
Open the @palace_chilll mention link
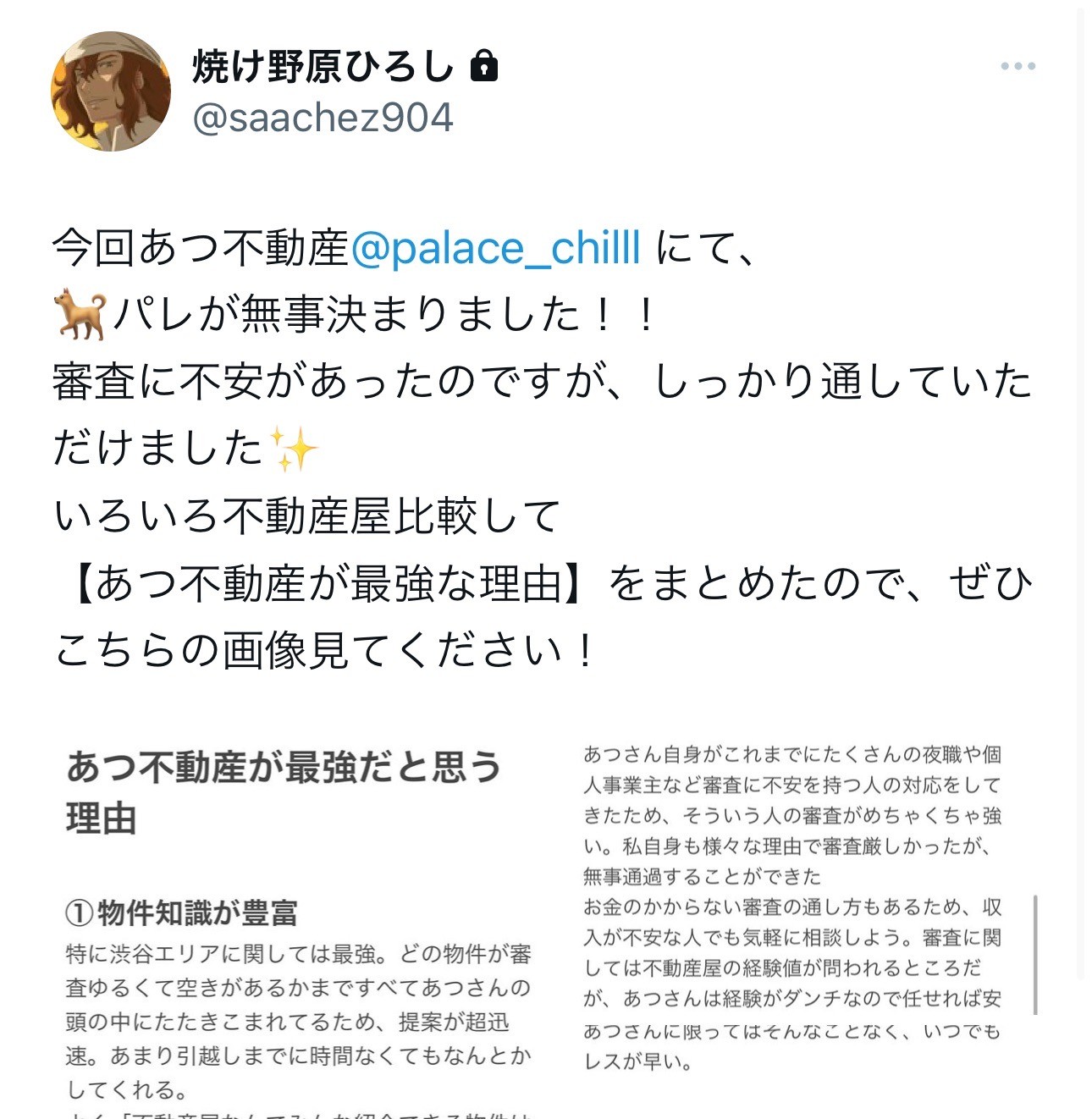coord(495,248)
